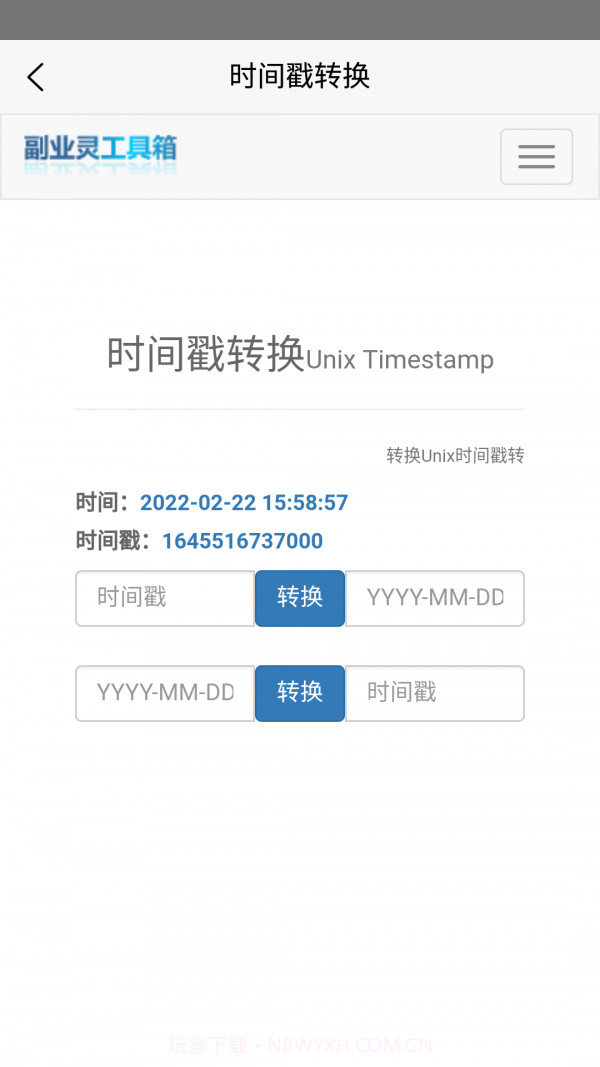
Task: Open the hamburger navigation menu
Action: tap(536, 157)
